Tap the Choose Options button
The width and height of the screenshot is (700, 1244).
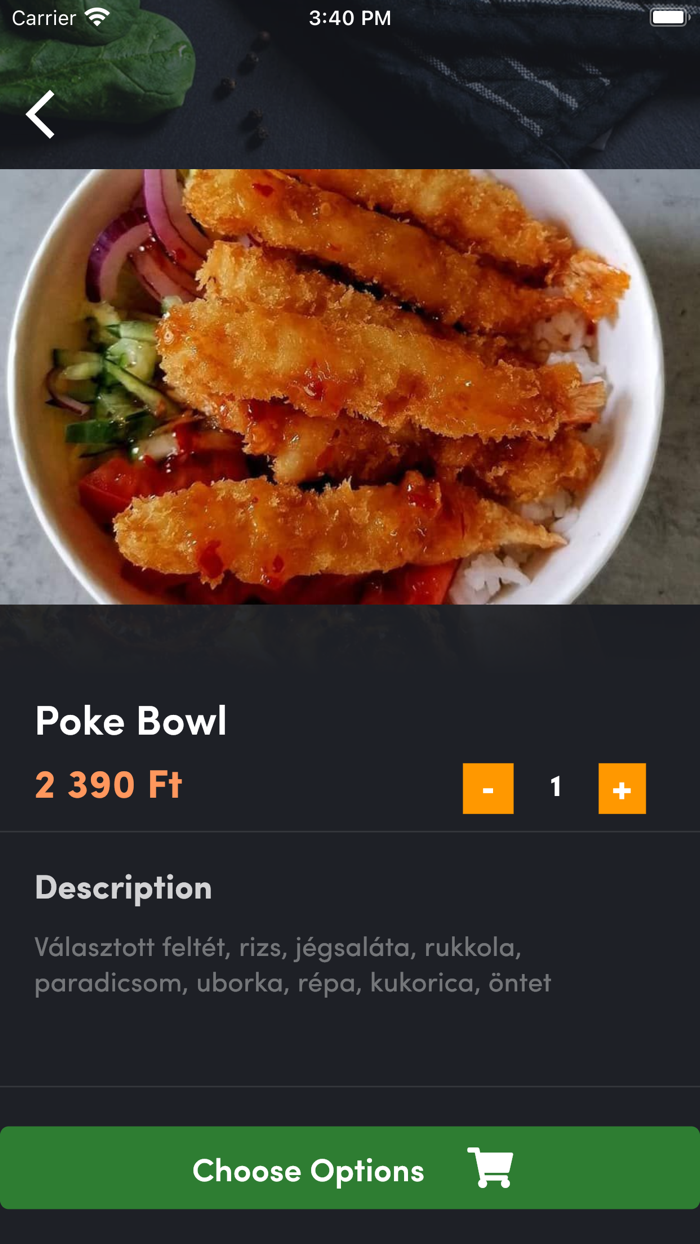350,1168
